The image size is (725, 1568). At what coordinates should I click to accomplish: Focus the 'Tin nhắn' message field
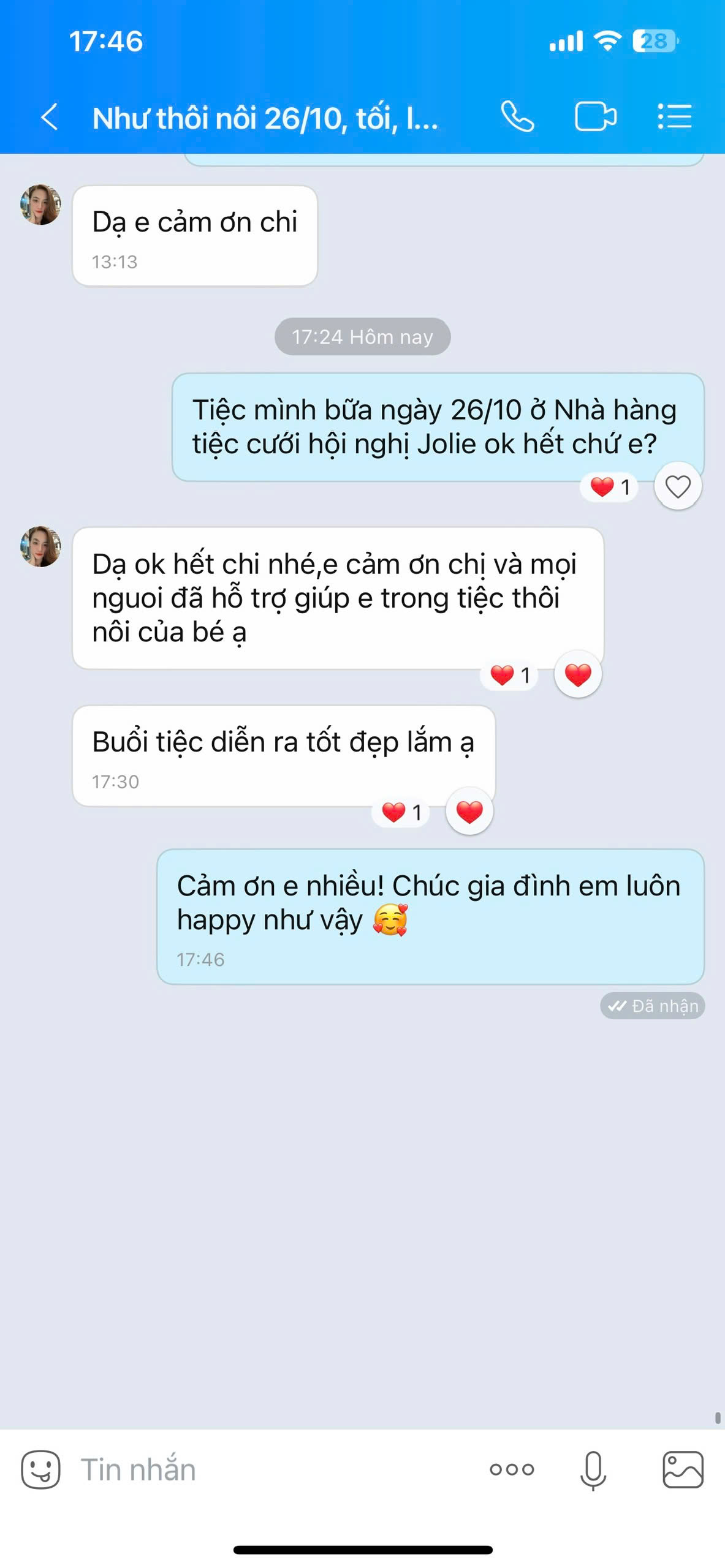(x=270, y=1469)
